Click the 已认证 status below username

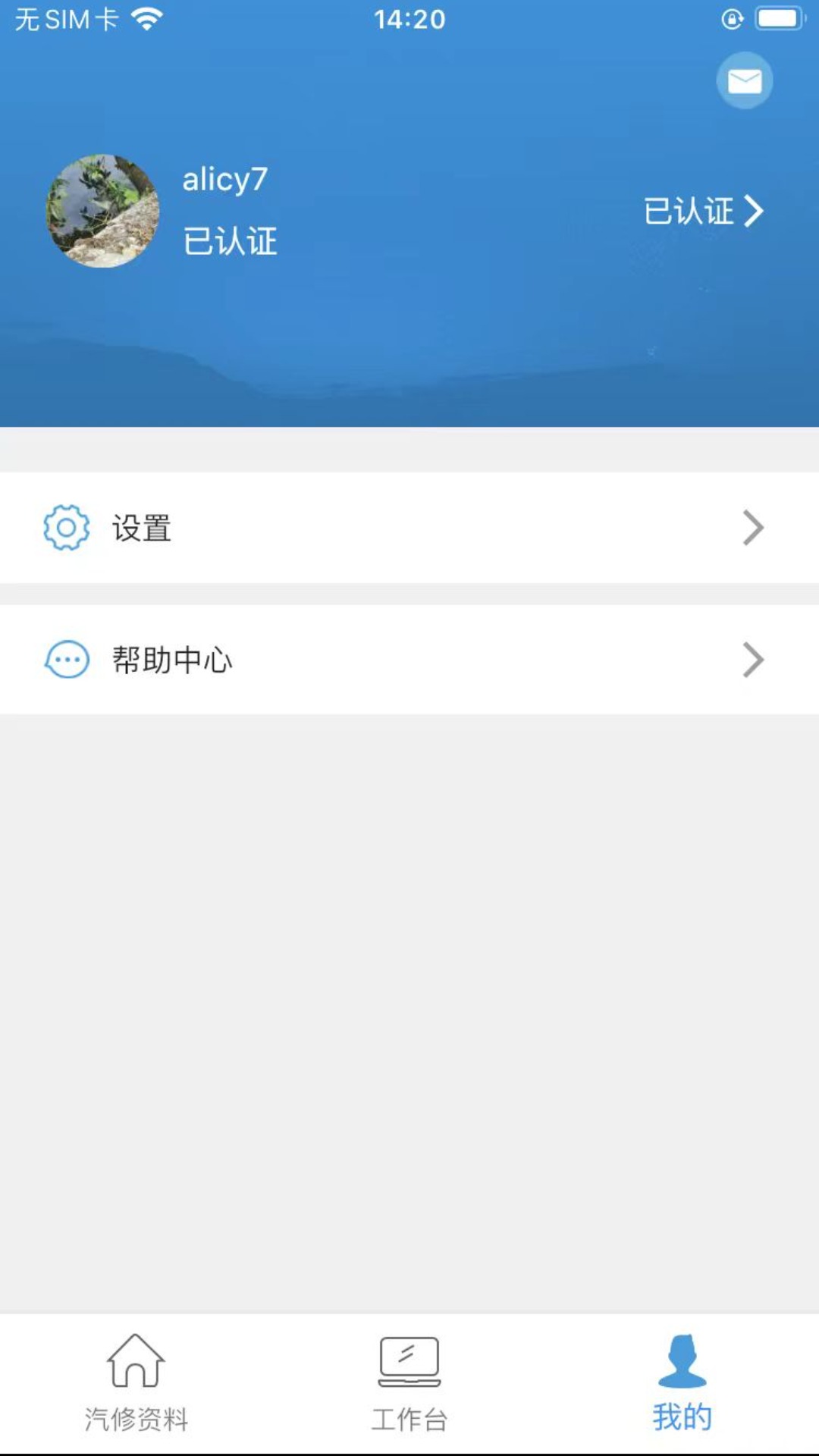tap(229, 242)
